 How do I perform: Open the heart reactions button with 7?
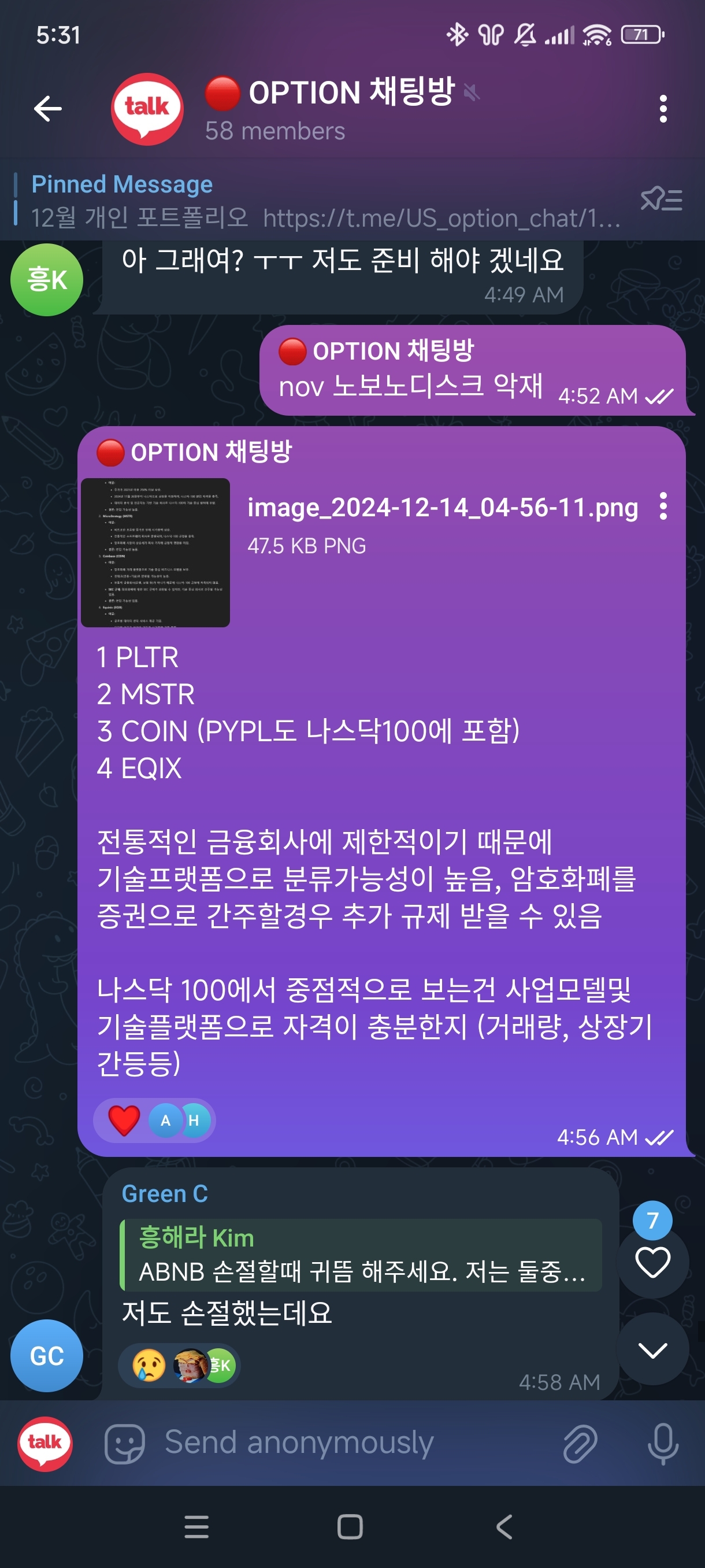click(x=652, y=1261)
